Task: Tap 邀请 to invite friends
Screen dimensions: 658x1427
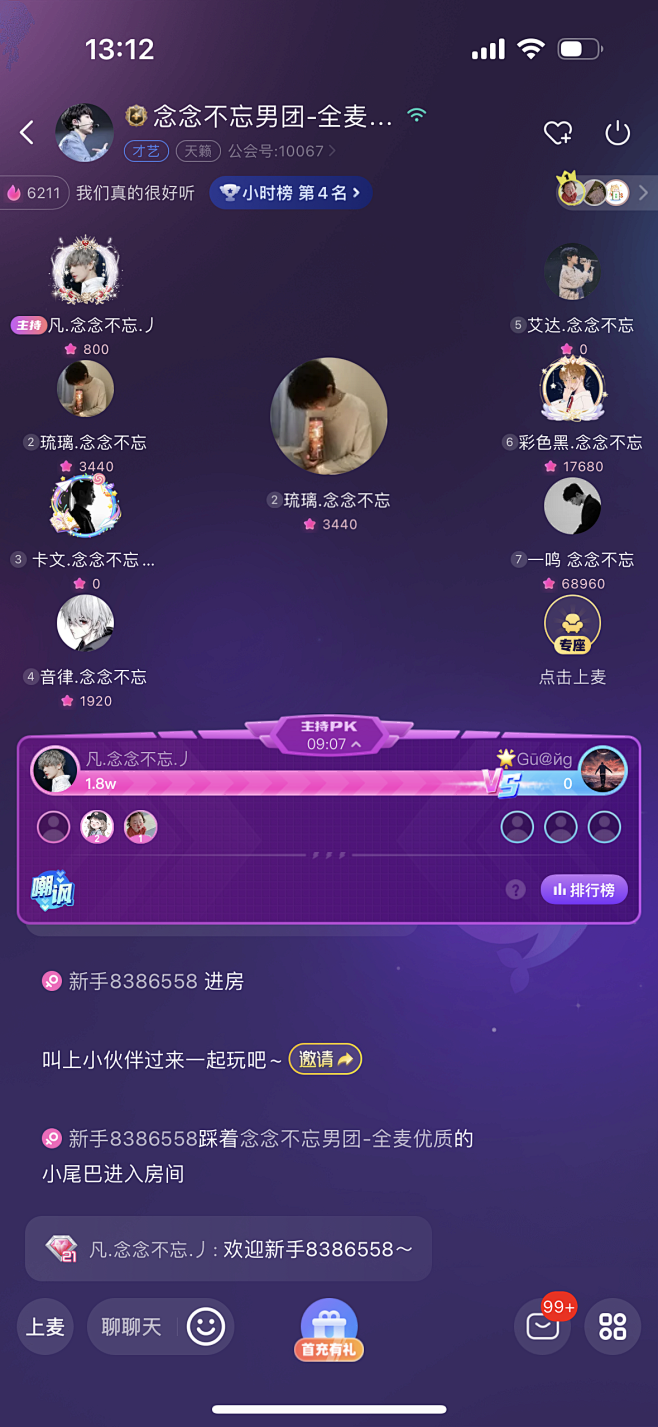Action: [x=325, y=1059]
